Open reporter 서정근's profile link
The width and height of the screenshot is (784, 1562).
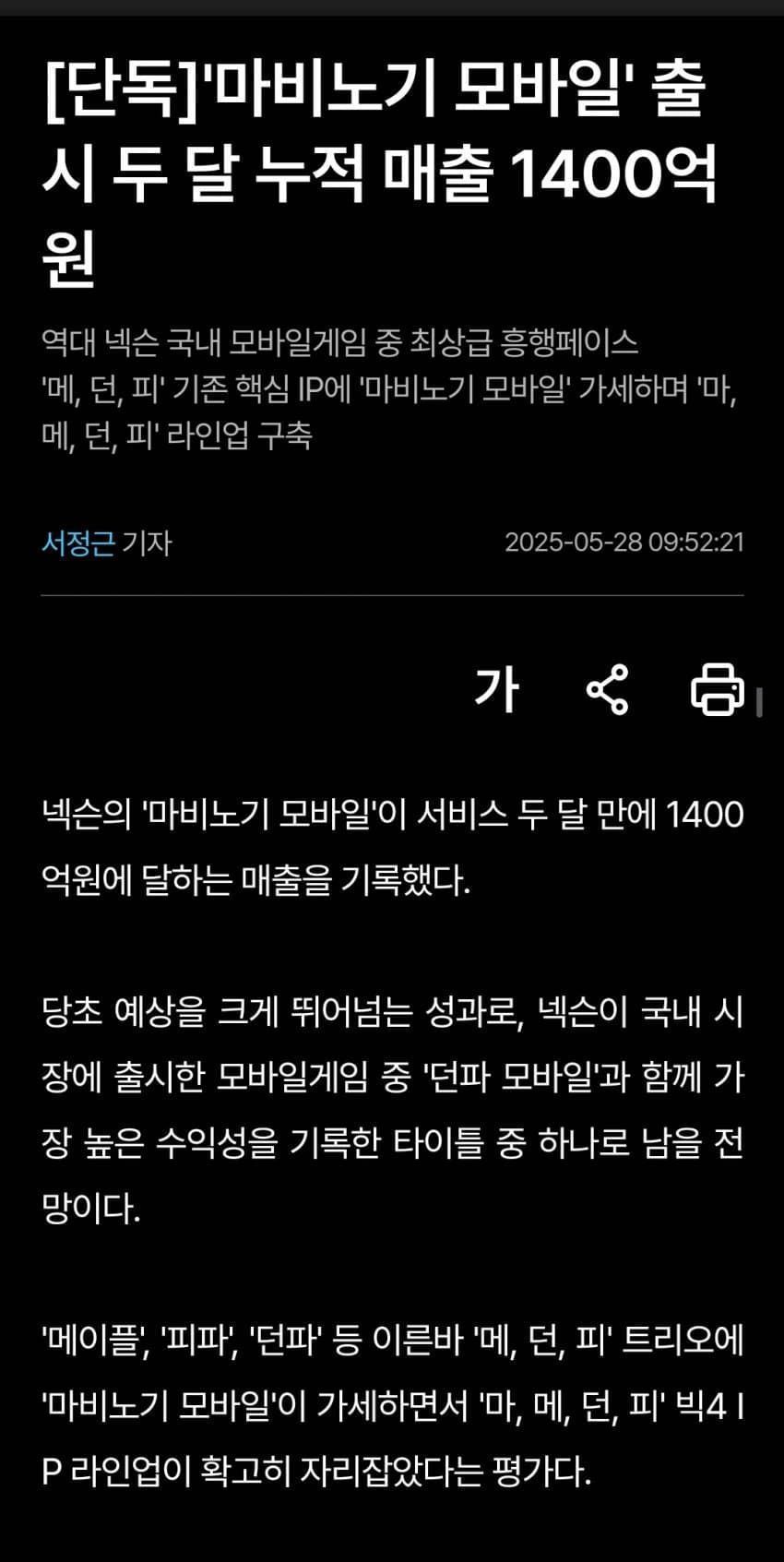tap(78, 543)
